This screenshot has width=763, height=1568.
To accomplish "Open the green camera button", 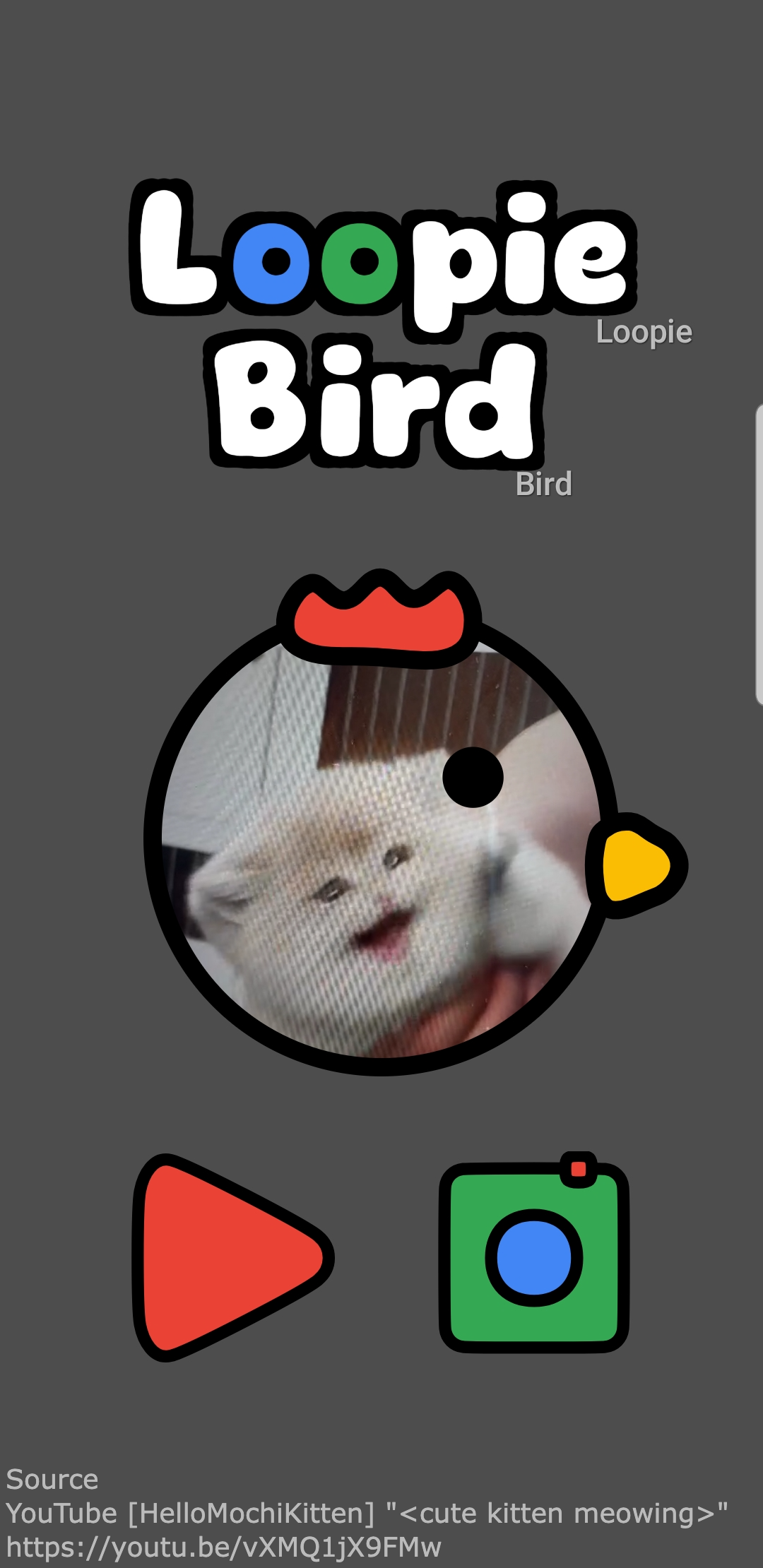I will coord(534,1257).
